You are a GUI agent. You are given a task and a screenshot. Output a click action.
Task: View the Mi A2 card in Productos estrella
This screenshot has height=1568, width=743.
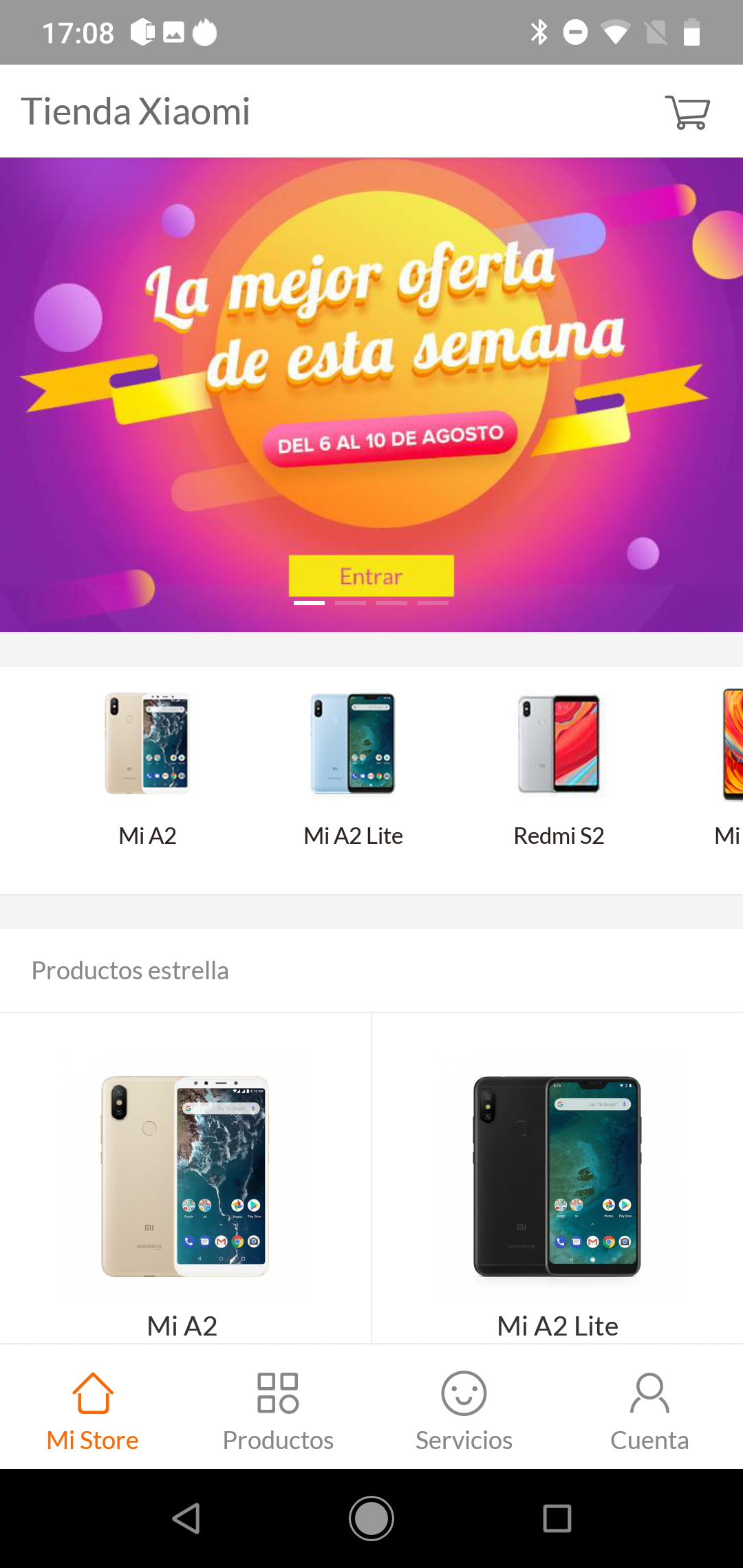coord(185,1178)
